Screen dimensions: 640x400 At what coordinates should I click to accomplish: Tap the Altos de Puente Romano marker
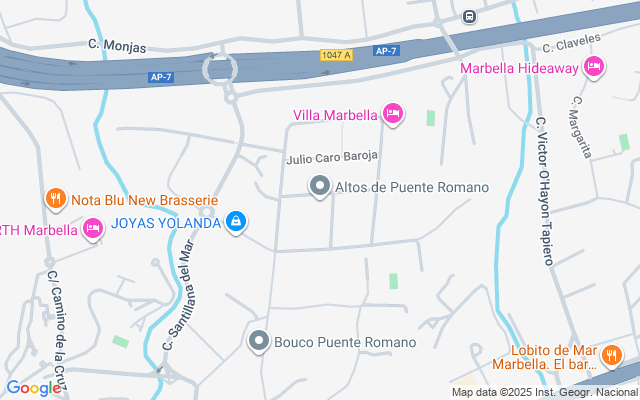320,187
